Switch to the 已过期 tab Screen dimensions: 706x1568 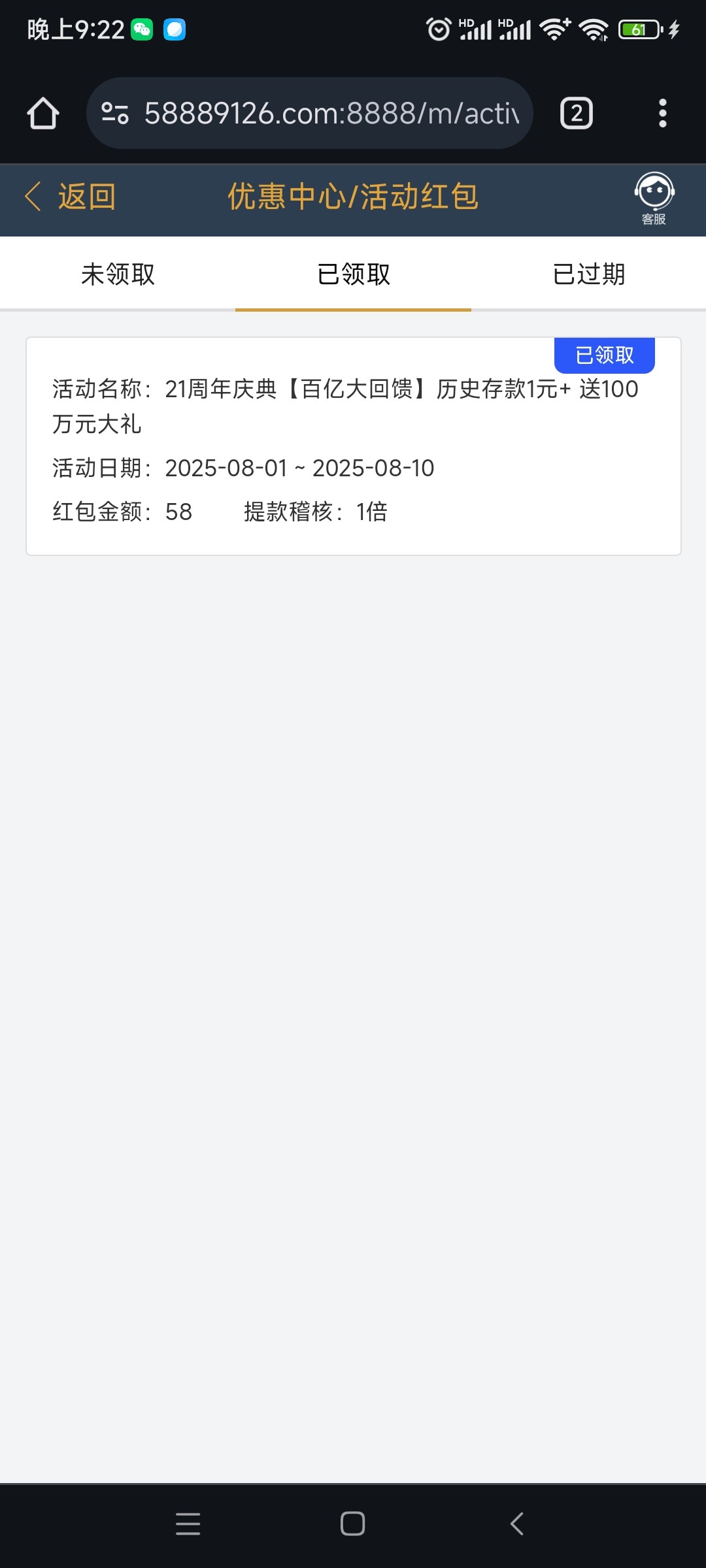tap(588, 274)
